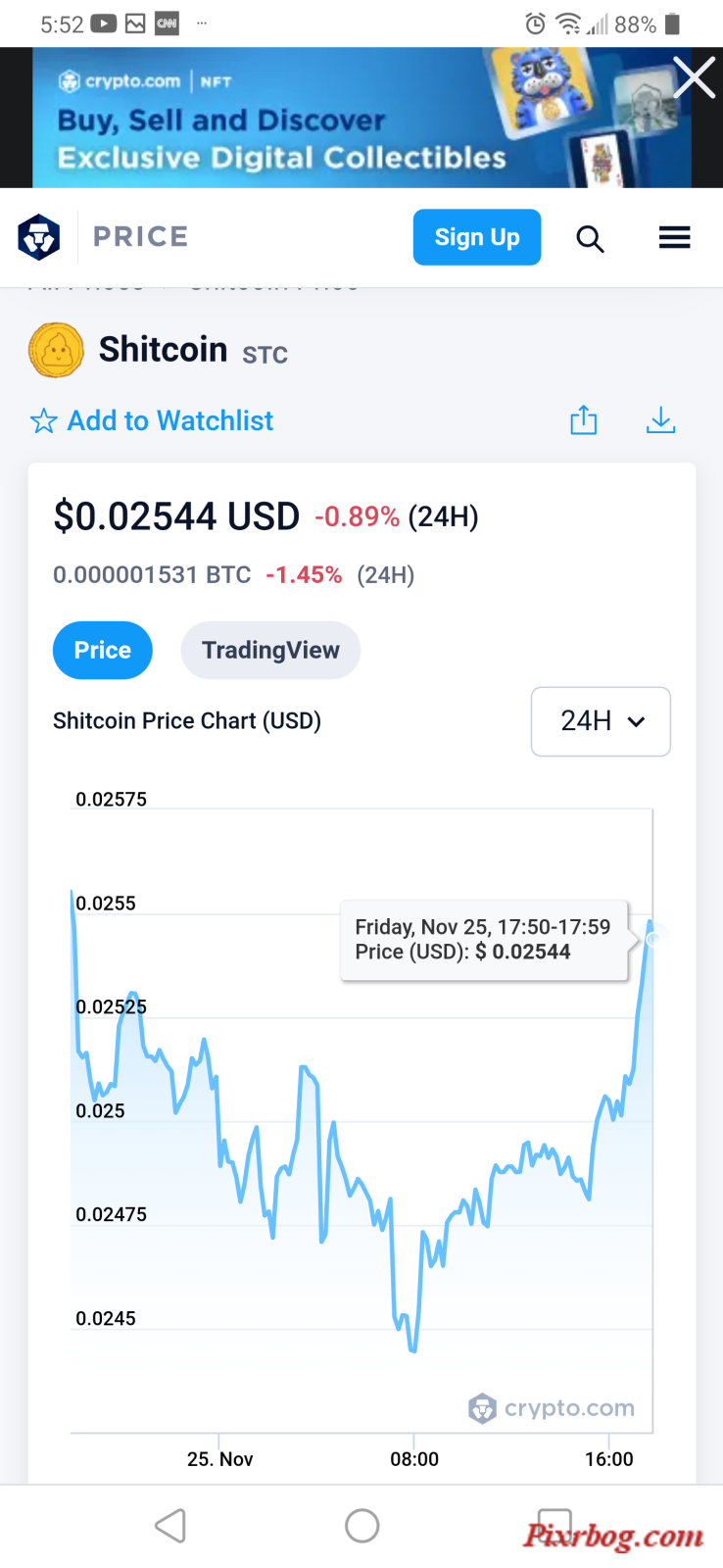Select the Price chart tab
The image size is (723, 1568).
(x=103, y=650)
